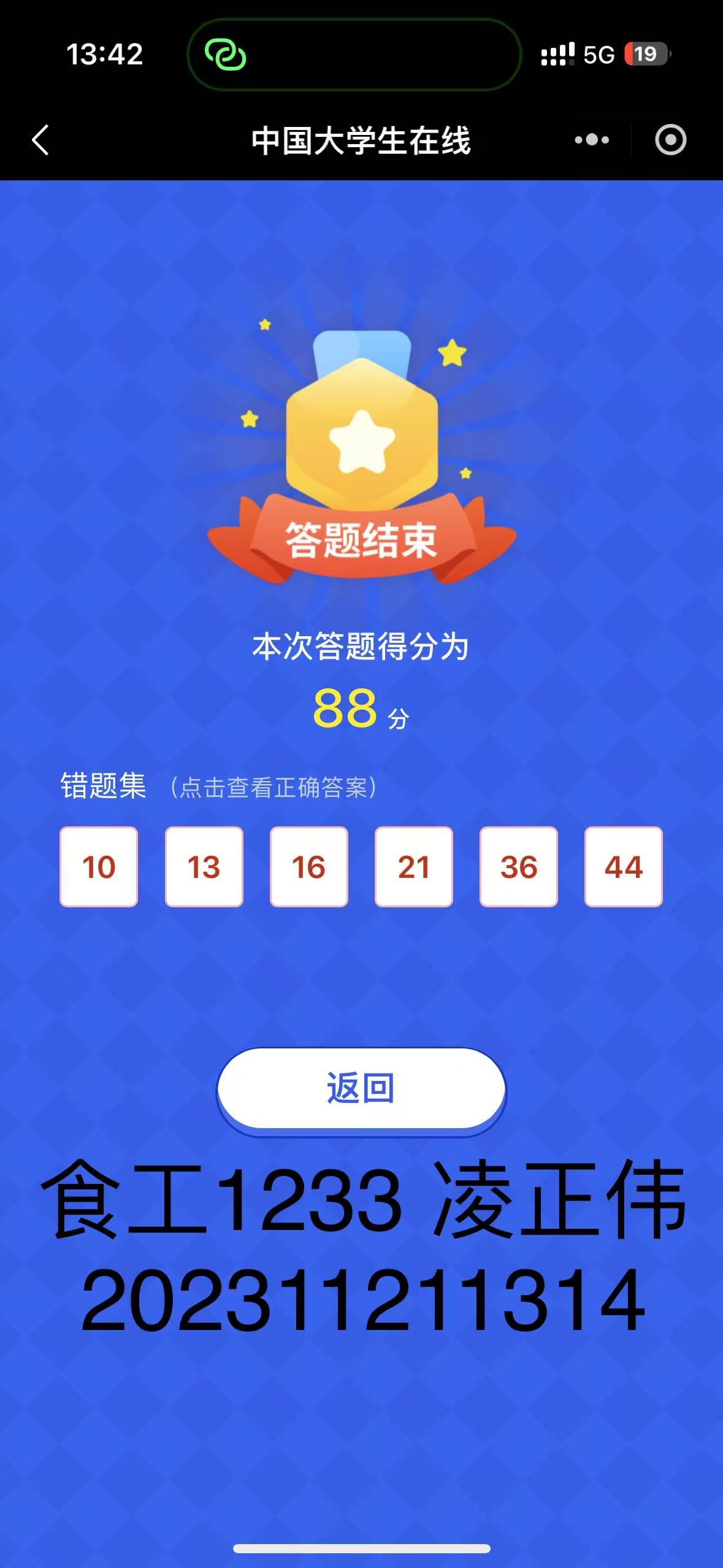Close the mini program with the circle icon
This screenshot has width=723, height=1568.
pos(670,140)
